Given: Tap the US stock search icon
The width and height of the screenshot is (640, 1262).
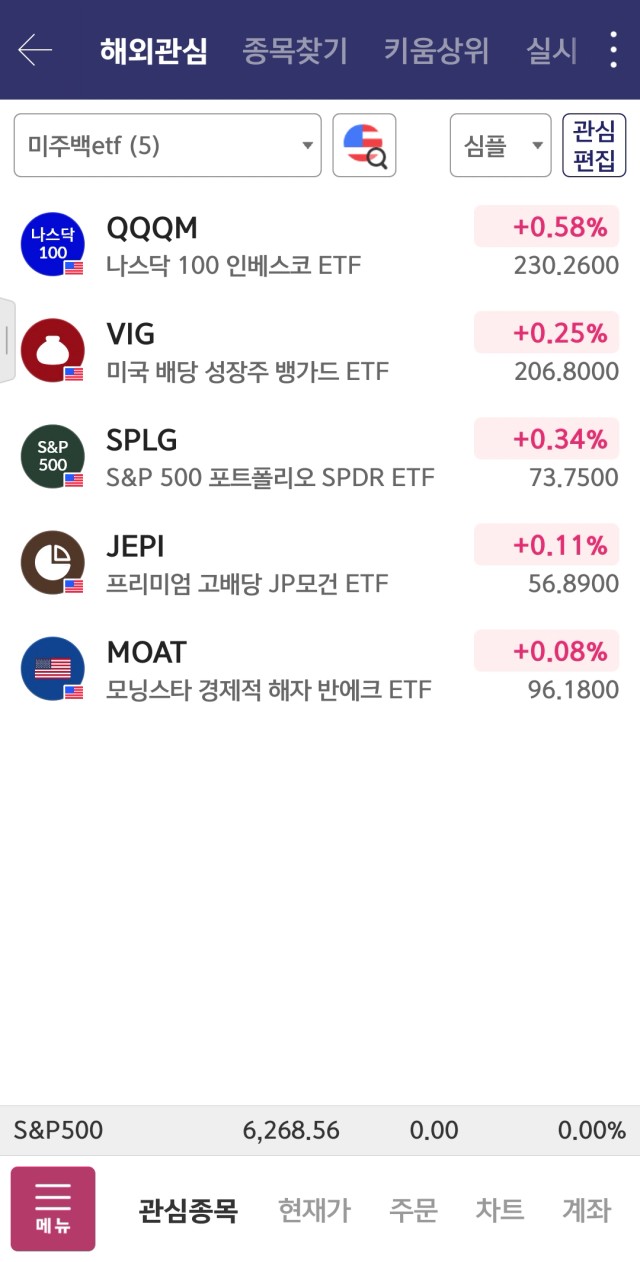Looking at the screenshot, I should (364, 146).
